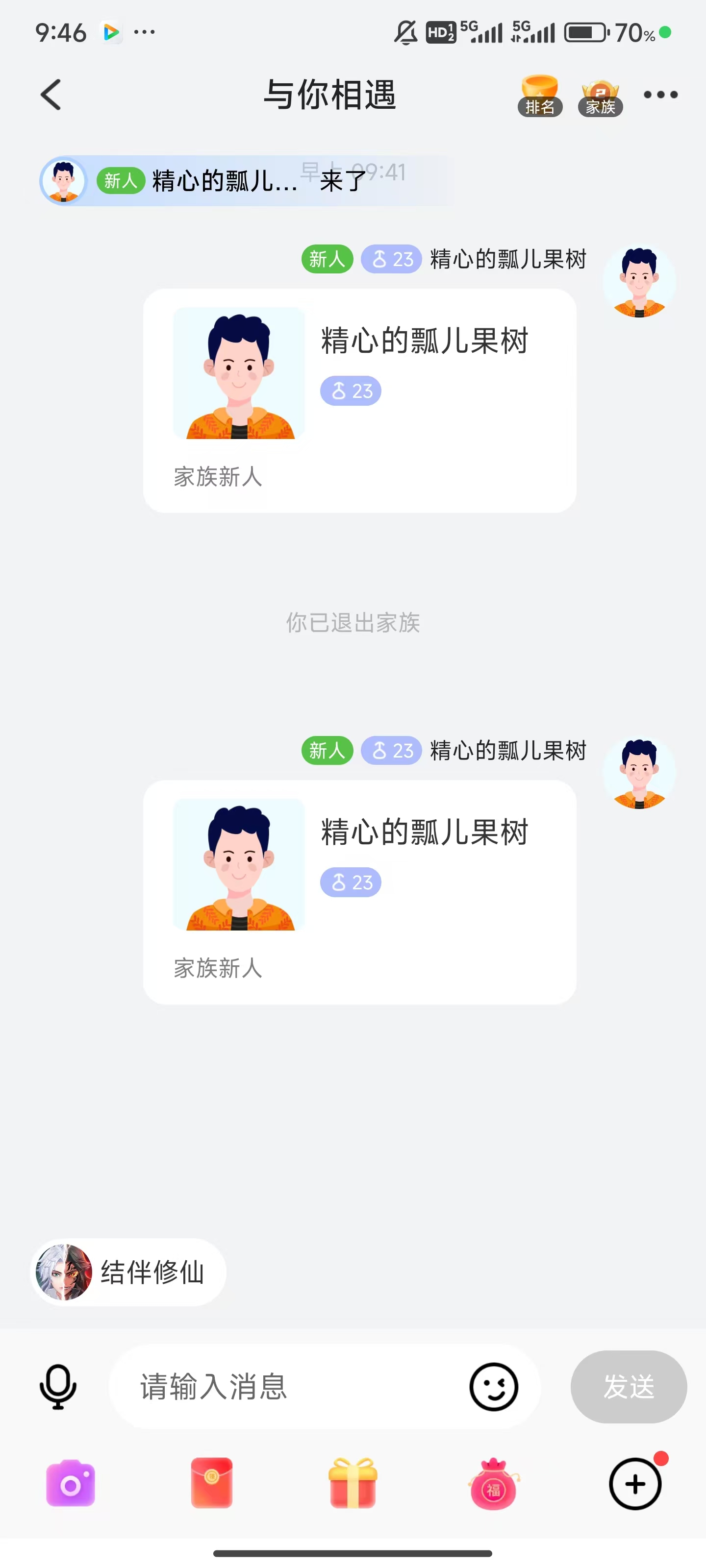The image size is (706, 1568).
Task: Open the red packet icon
Action: tap(211, 1483)
